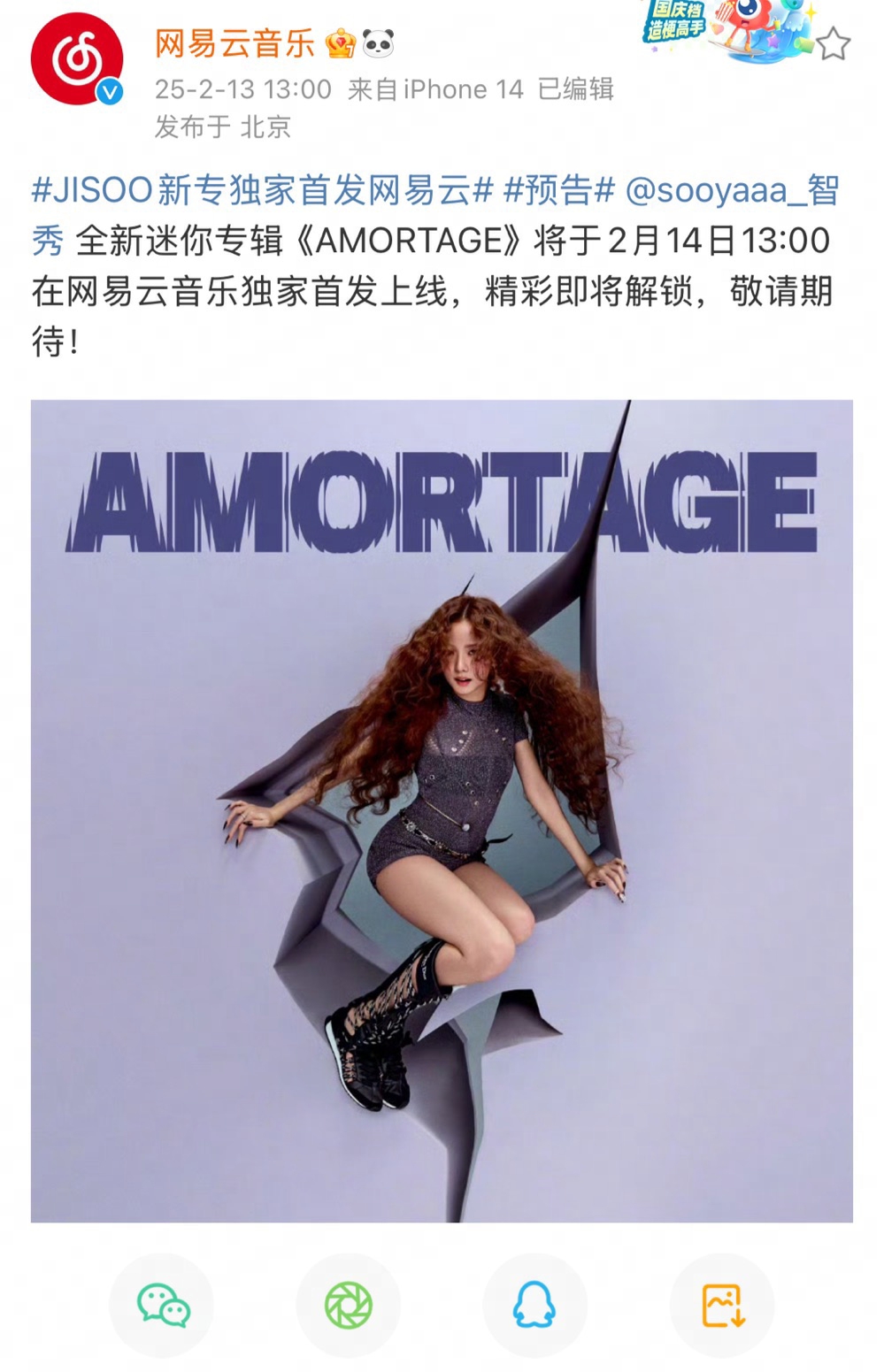View the AMORTAGE album image full screen
The width and height of the screenshot is (884, 1372).
(x=442, y=810)
